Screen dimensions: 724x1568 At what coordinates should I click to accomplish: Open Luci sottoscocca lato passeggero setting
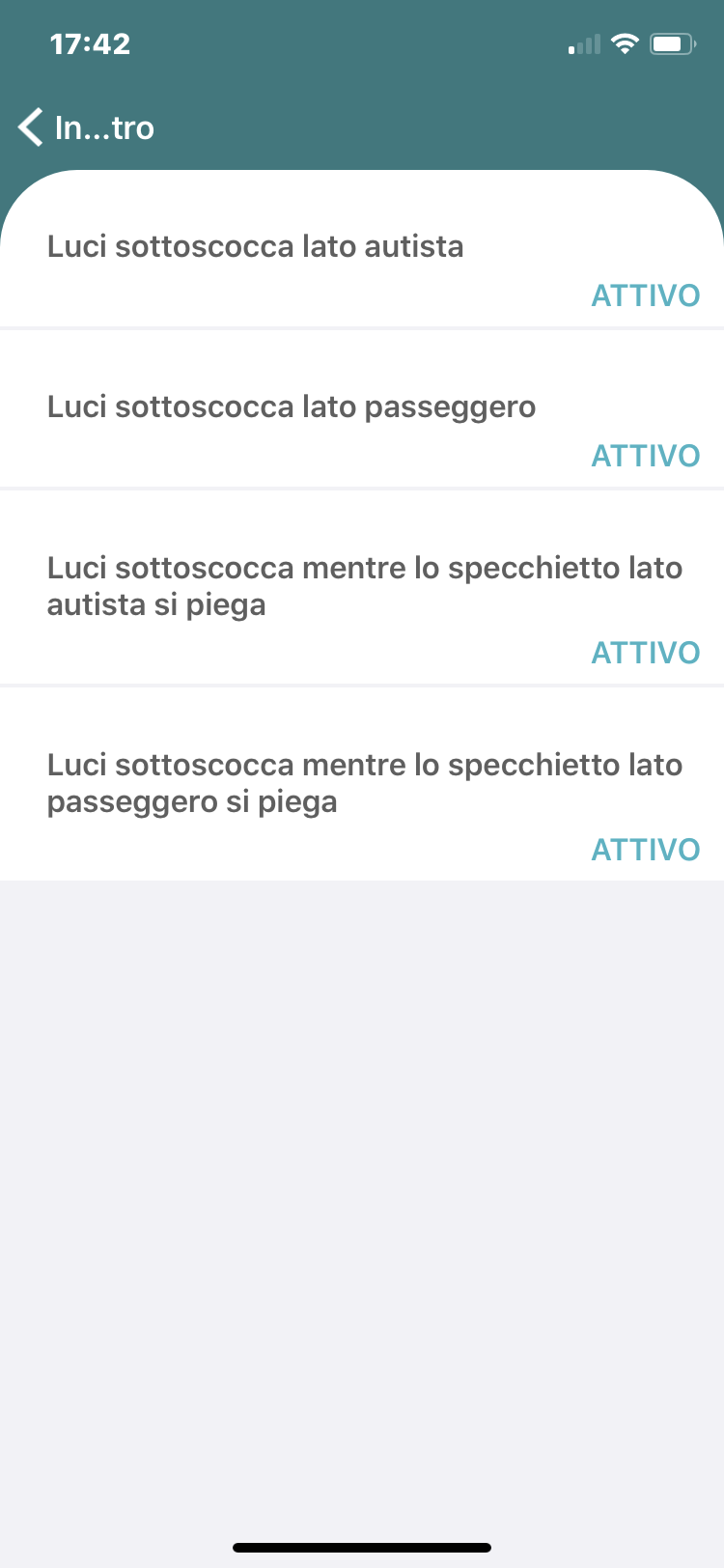coord(362,410)
